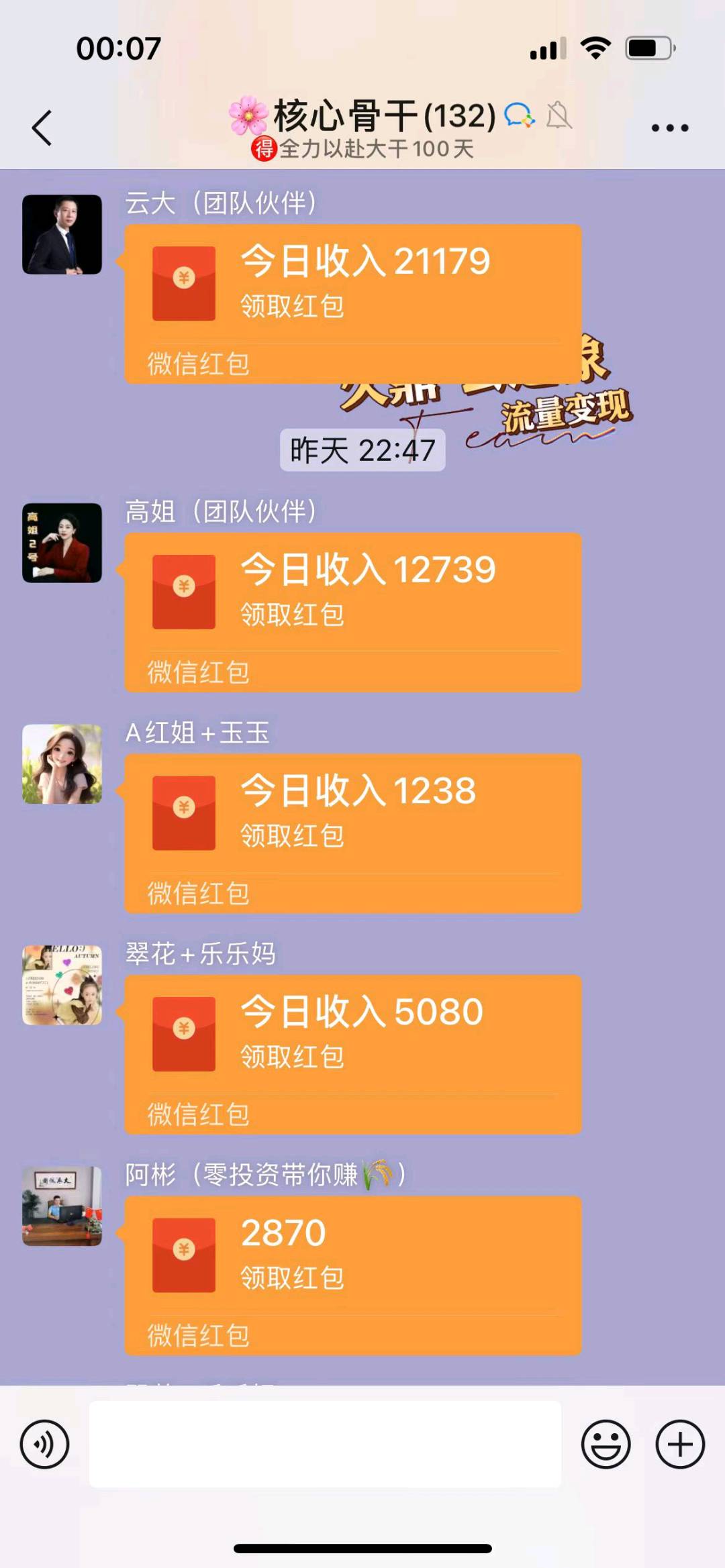Screen dimensions: 725x1568
Task: Open the emoji sticker panel
Action: pos(606,1444)
